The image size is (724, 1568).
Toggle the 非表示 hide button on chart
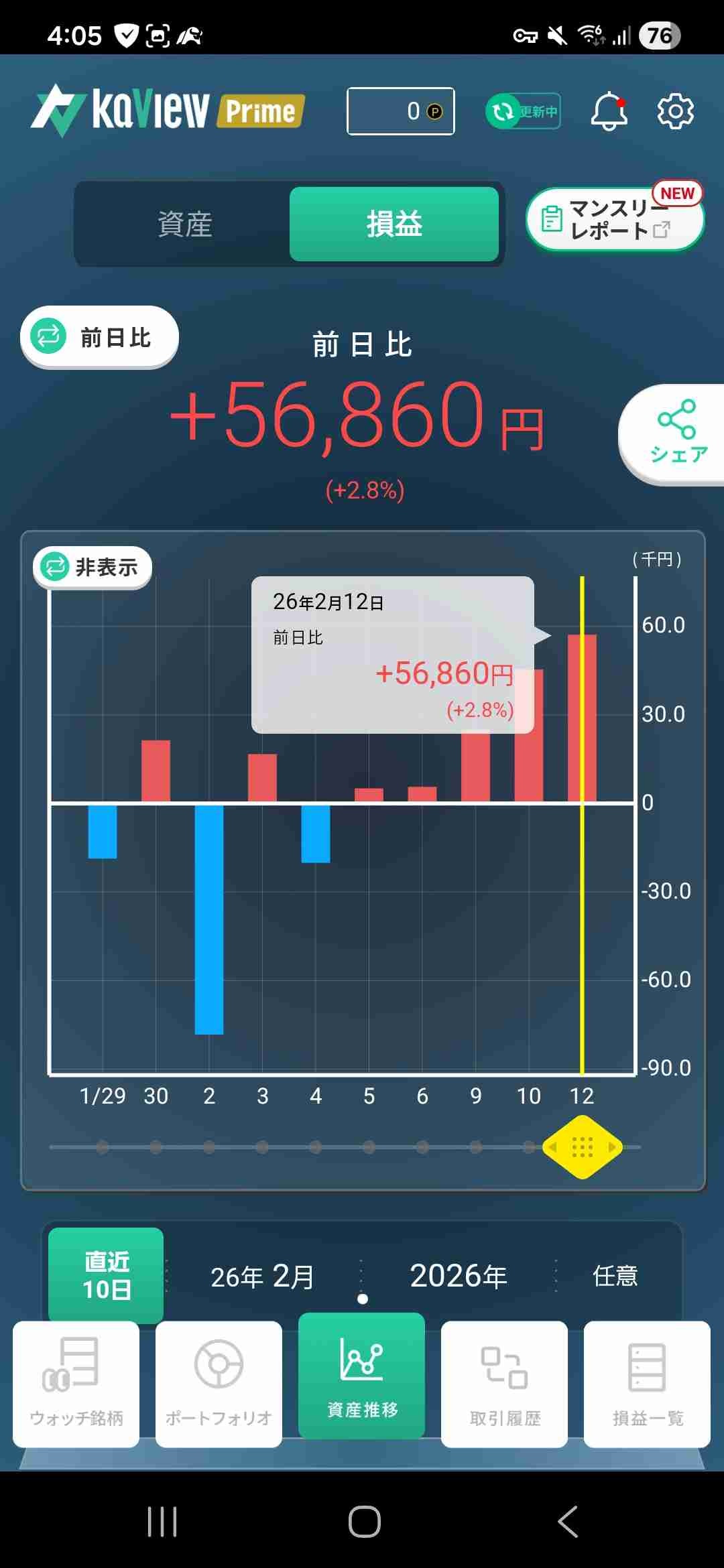point(93,568)
